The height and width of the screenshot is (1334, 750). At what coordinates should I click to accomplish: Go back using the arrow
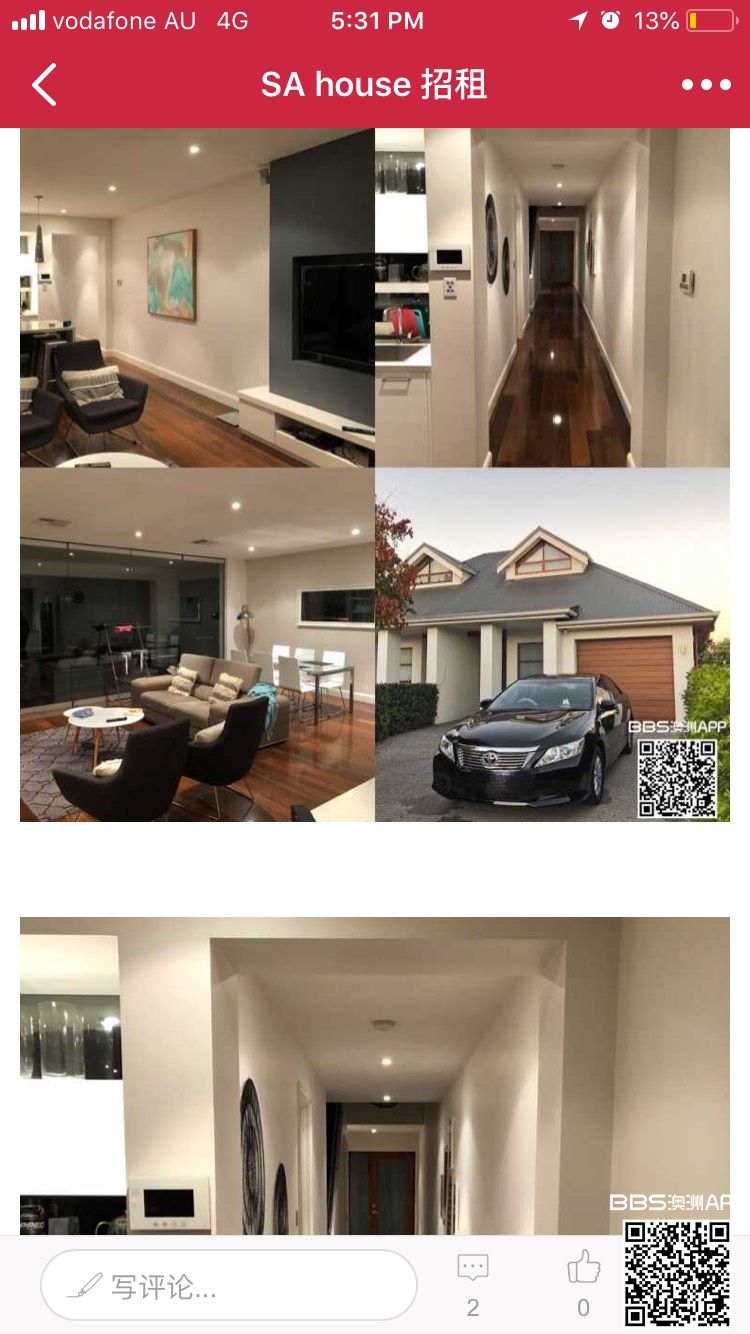coord(45,85)
